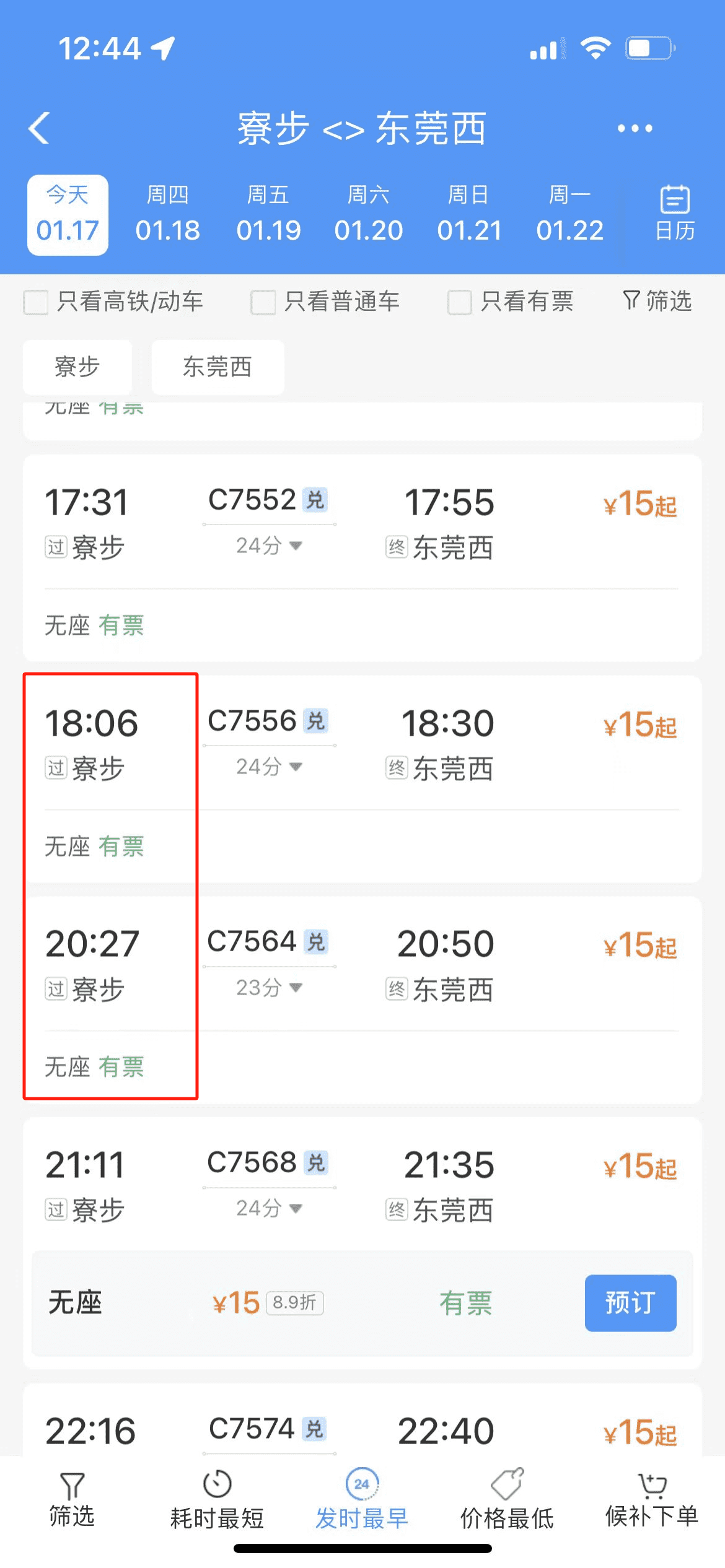
Task: Open 筛选 filter next to checkboxes
Action: pyautogui.click(x=657, y=301)
